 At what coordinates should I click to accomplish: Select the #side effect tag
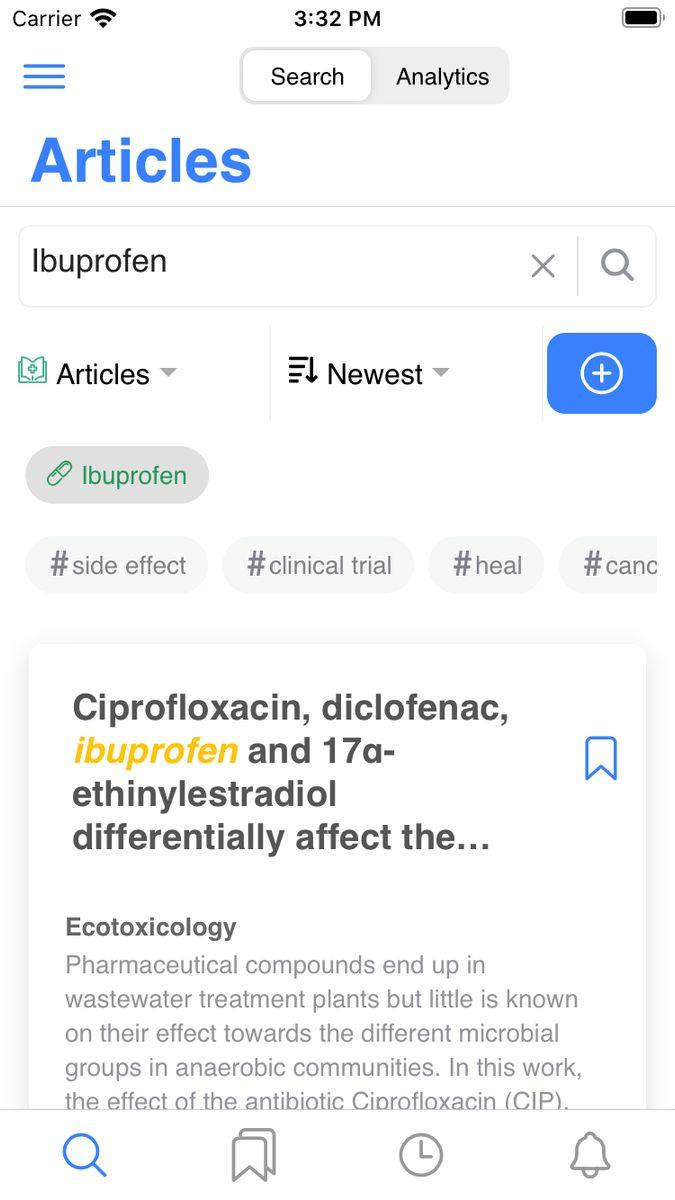(117, 565)
